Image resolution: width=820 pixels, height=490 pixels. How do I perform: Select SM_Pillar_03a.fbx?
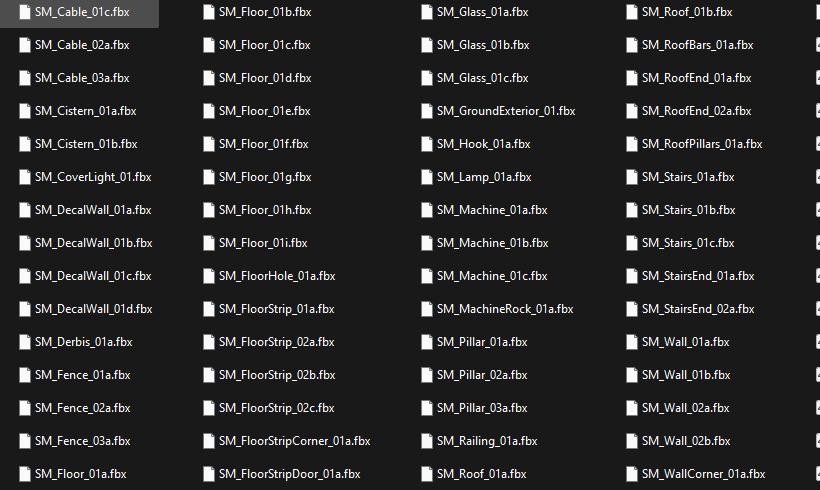pyautogui.click(x=482, y=408)
